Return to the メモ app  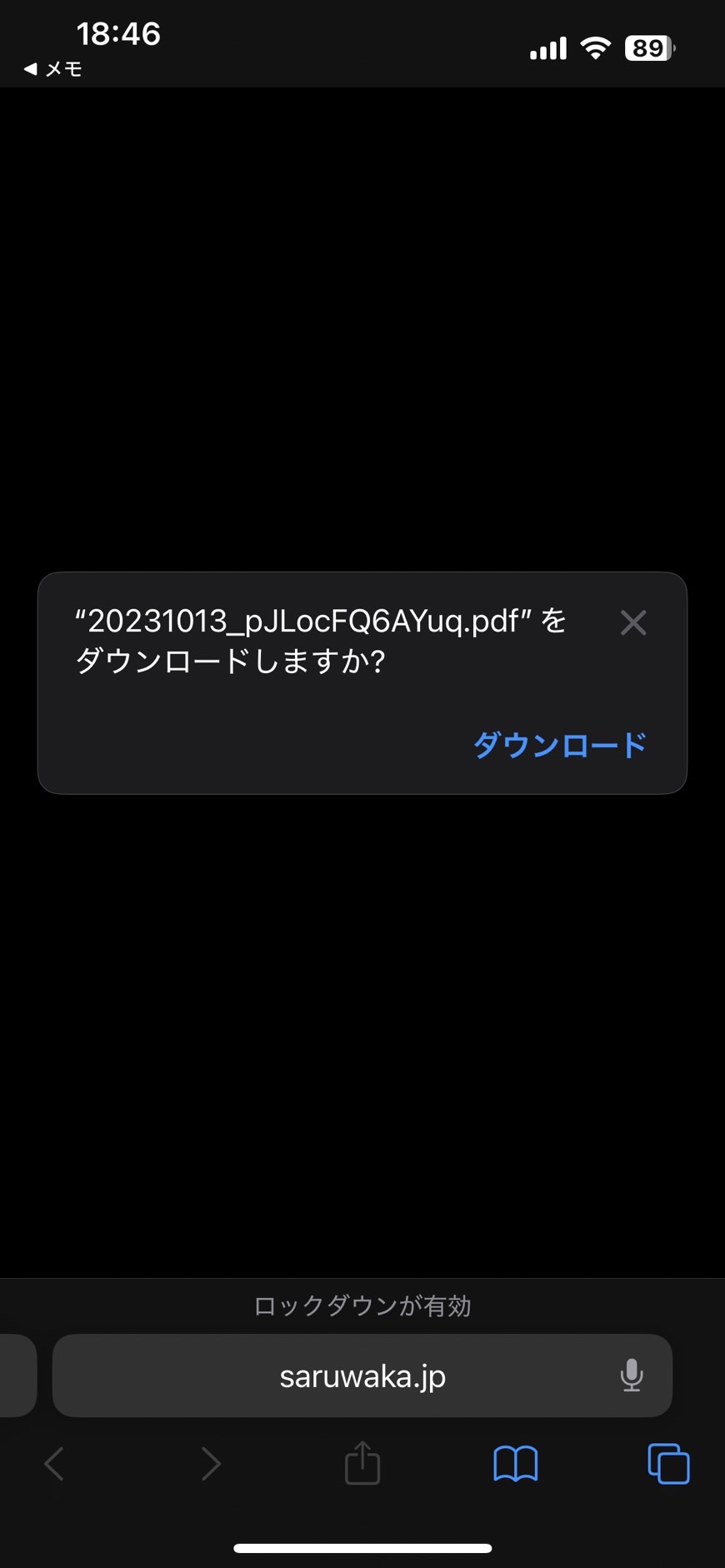click(x=52, y=69)
